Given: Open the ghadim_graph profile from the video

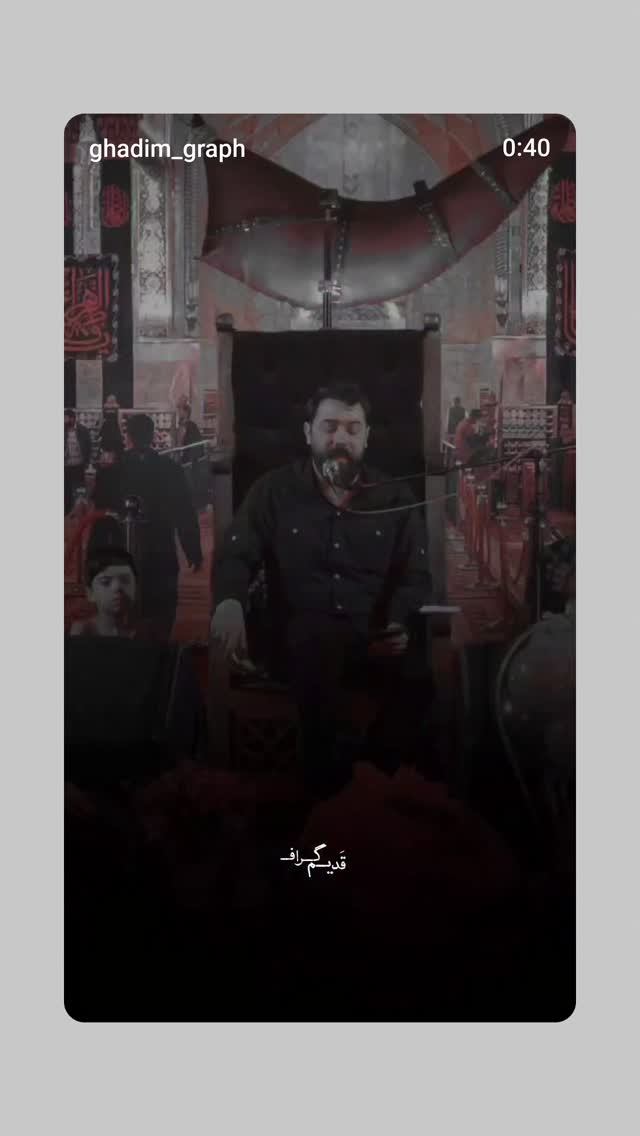Looking at the screenshot, I should click(x=167, y=150).
